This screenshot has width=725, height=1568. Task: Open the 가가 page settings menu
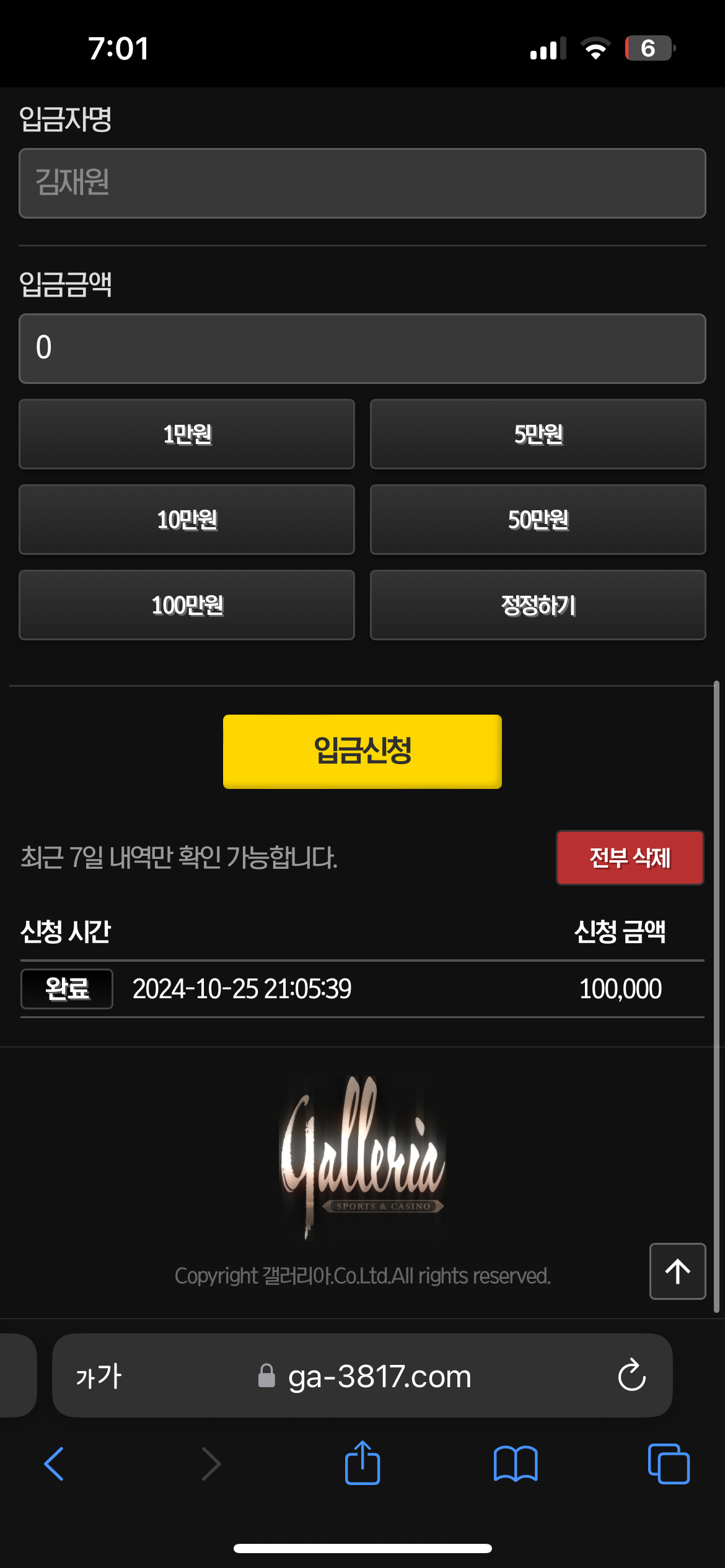[x=99, y=1376]
